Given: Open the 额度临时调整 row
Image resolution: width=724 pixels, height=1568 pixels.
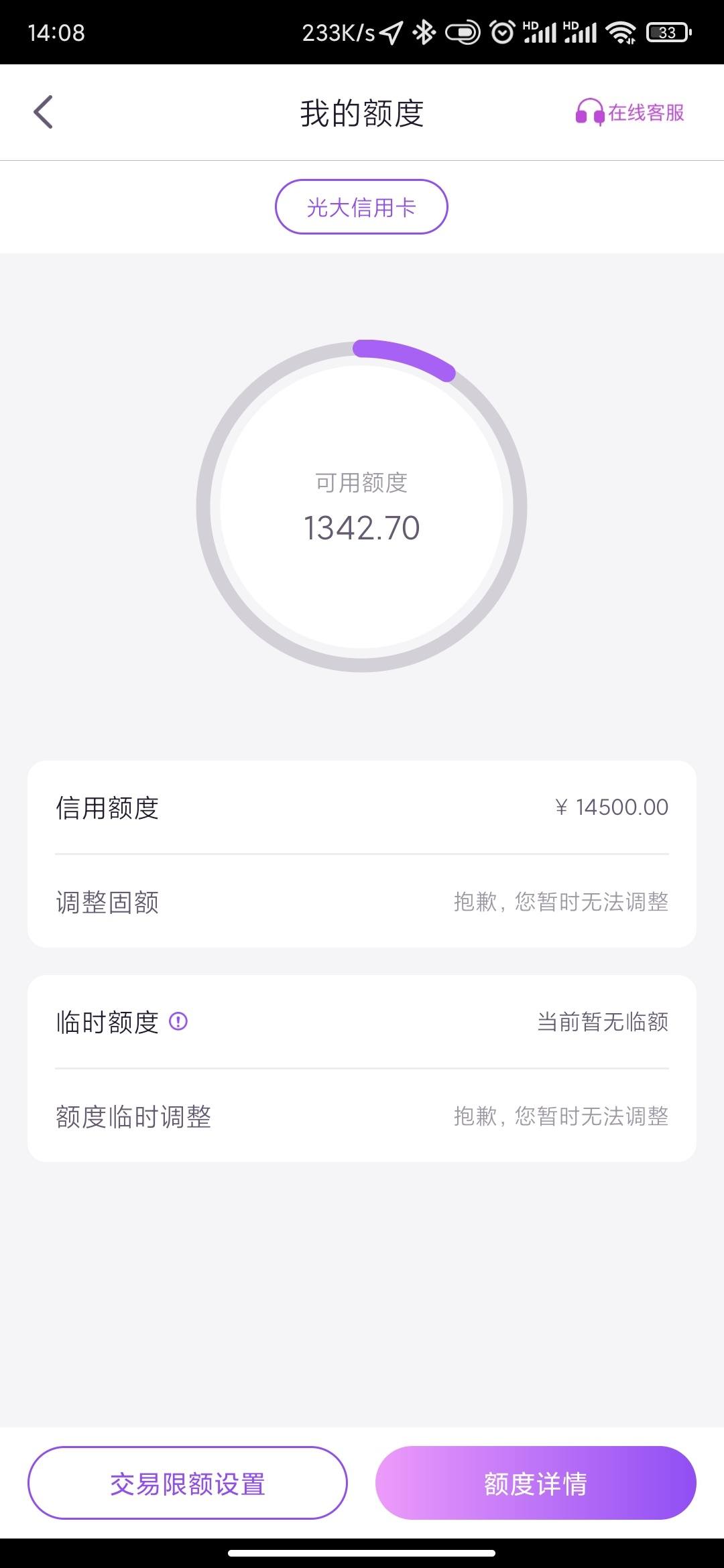Looking at the screenshot, I should pyautogui.click(x=362, y=1116).
